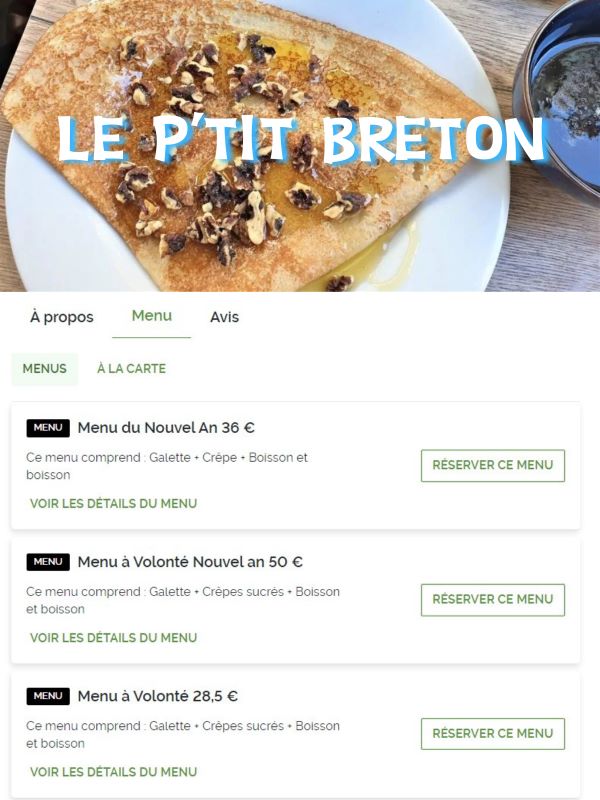Switch to the À propos tab
600x800 pixels.
(61, 317)
